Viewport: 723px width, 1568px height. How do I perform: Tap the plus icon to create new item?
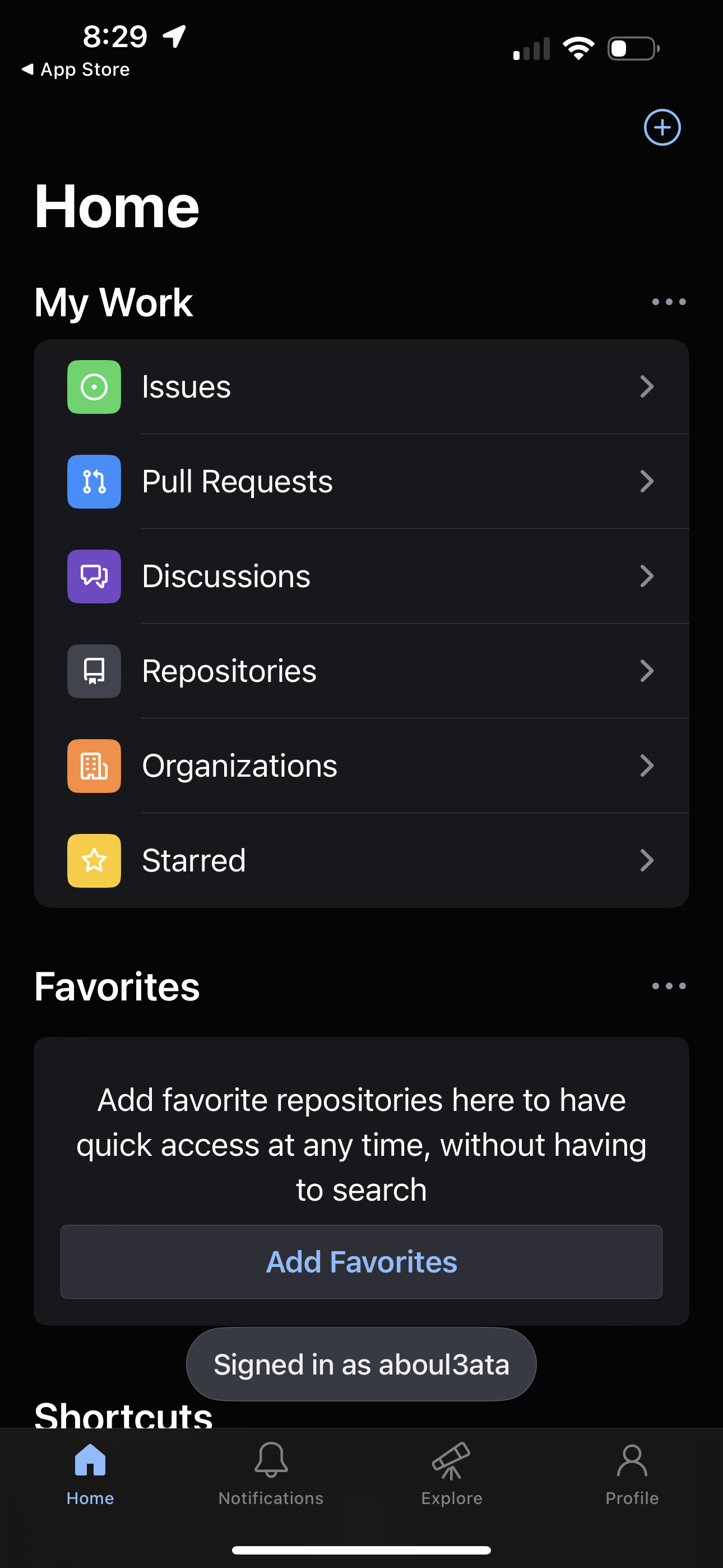click(662, 127)
